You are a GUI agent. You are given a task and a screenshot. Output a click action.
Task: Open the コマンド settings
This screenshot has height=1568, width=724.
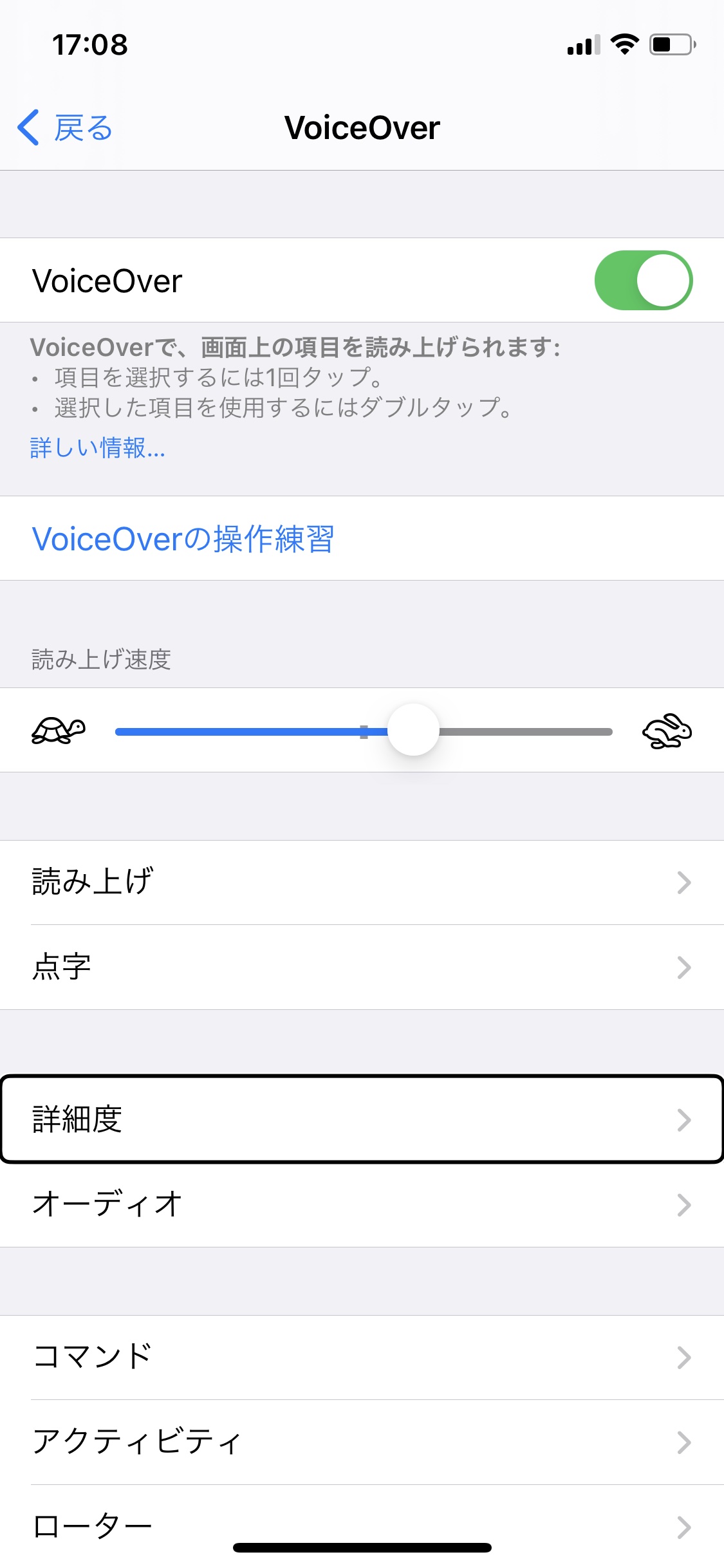[362, 1357]
